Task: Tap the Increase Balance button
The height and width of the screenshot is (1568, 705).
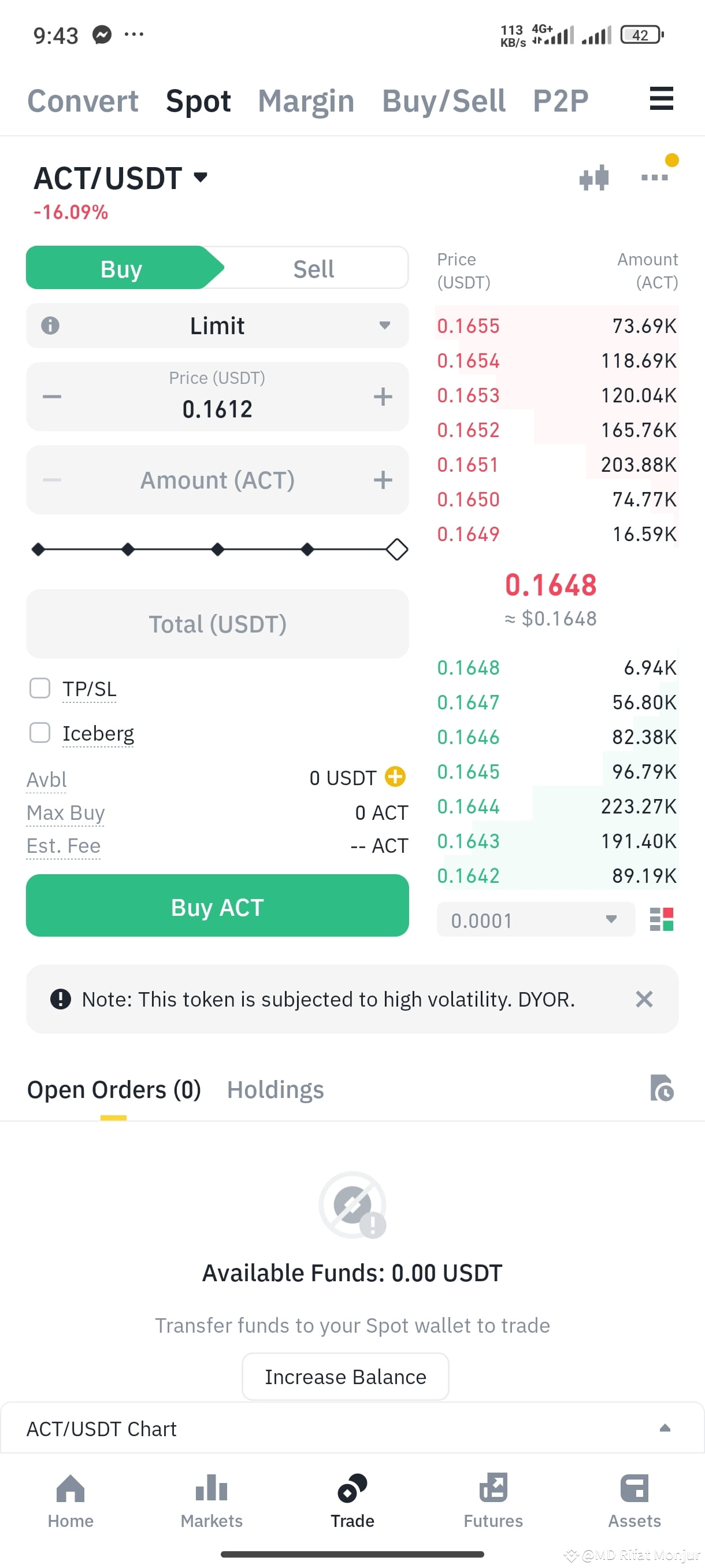Action: [x=344, y=1376]
